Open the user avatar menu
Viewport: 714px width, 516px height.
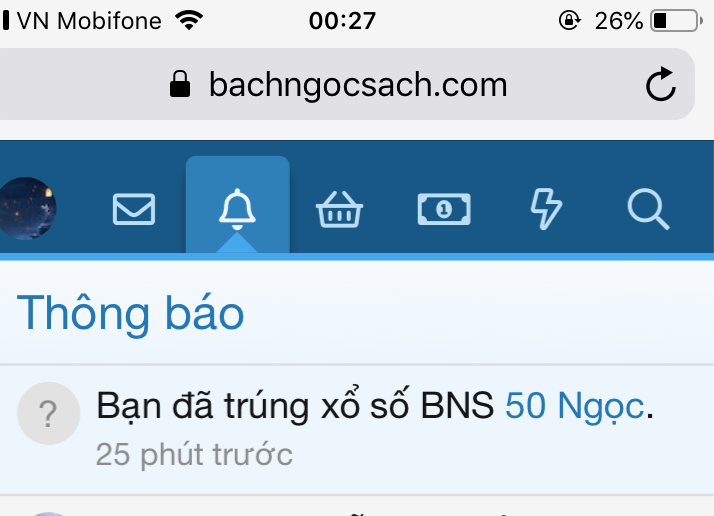28,208
